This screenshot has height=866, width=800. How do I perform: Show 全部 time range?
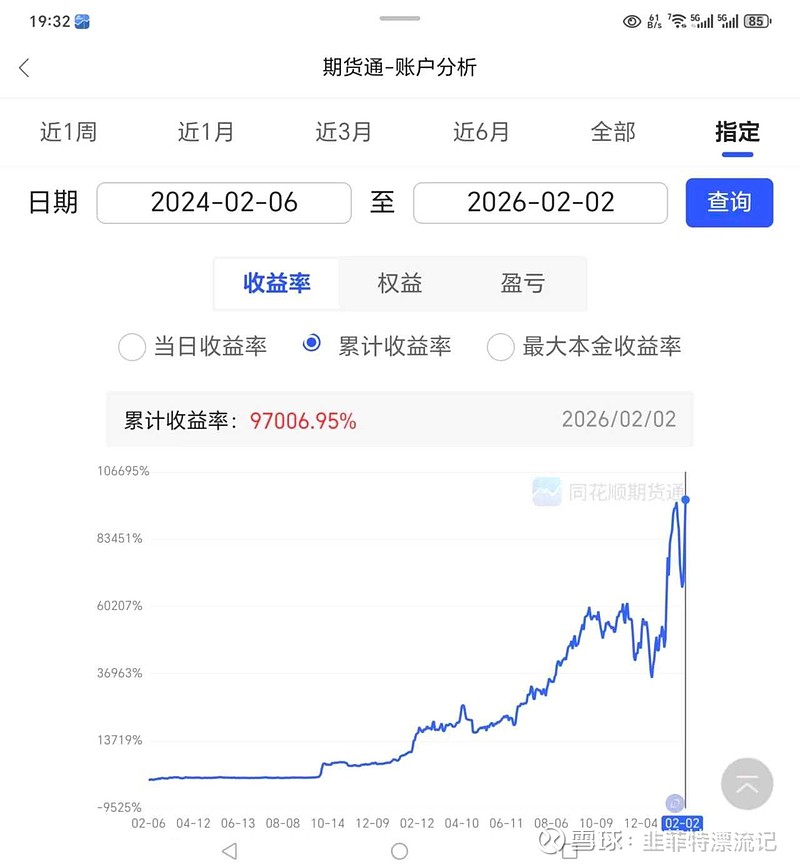tap(613, 132)
